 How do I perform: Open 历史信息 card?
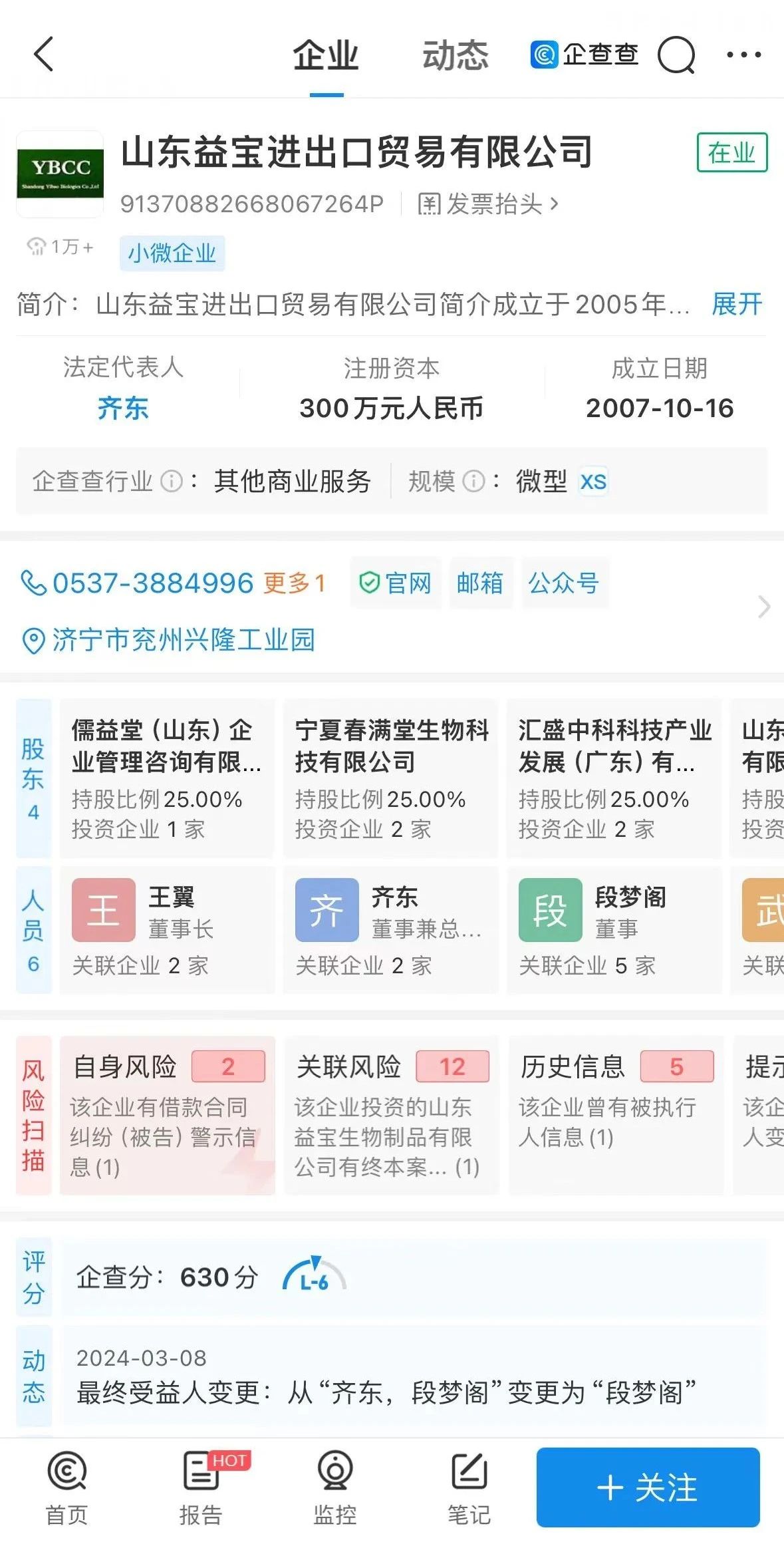(x=615, y=1115)
